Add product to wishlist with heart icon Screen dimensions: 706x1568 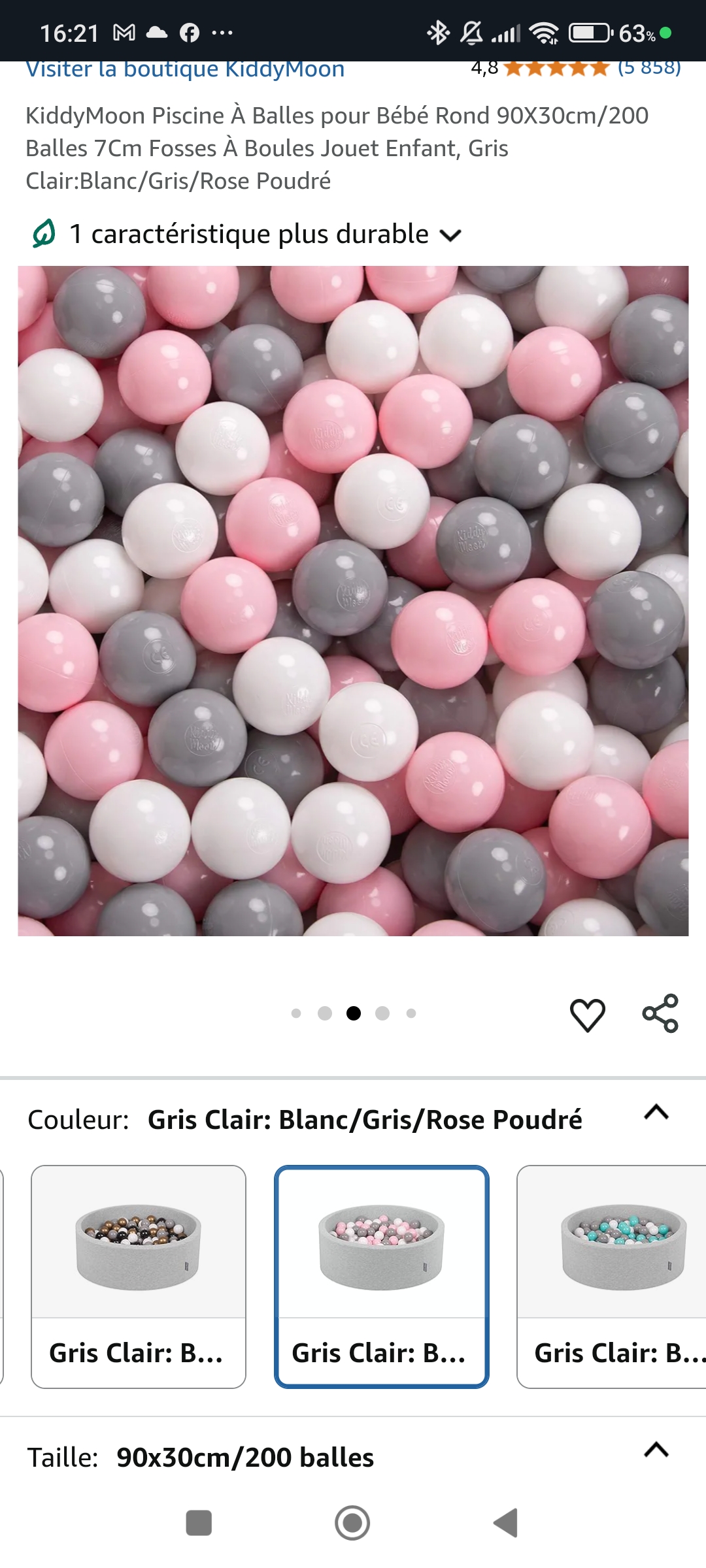(588, 1015)
